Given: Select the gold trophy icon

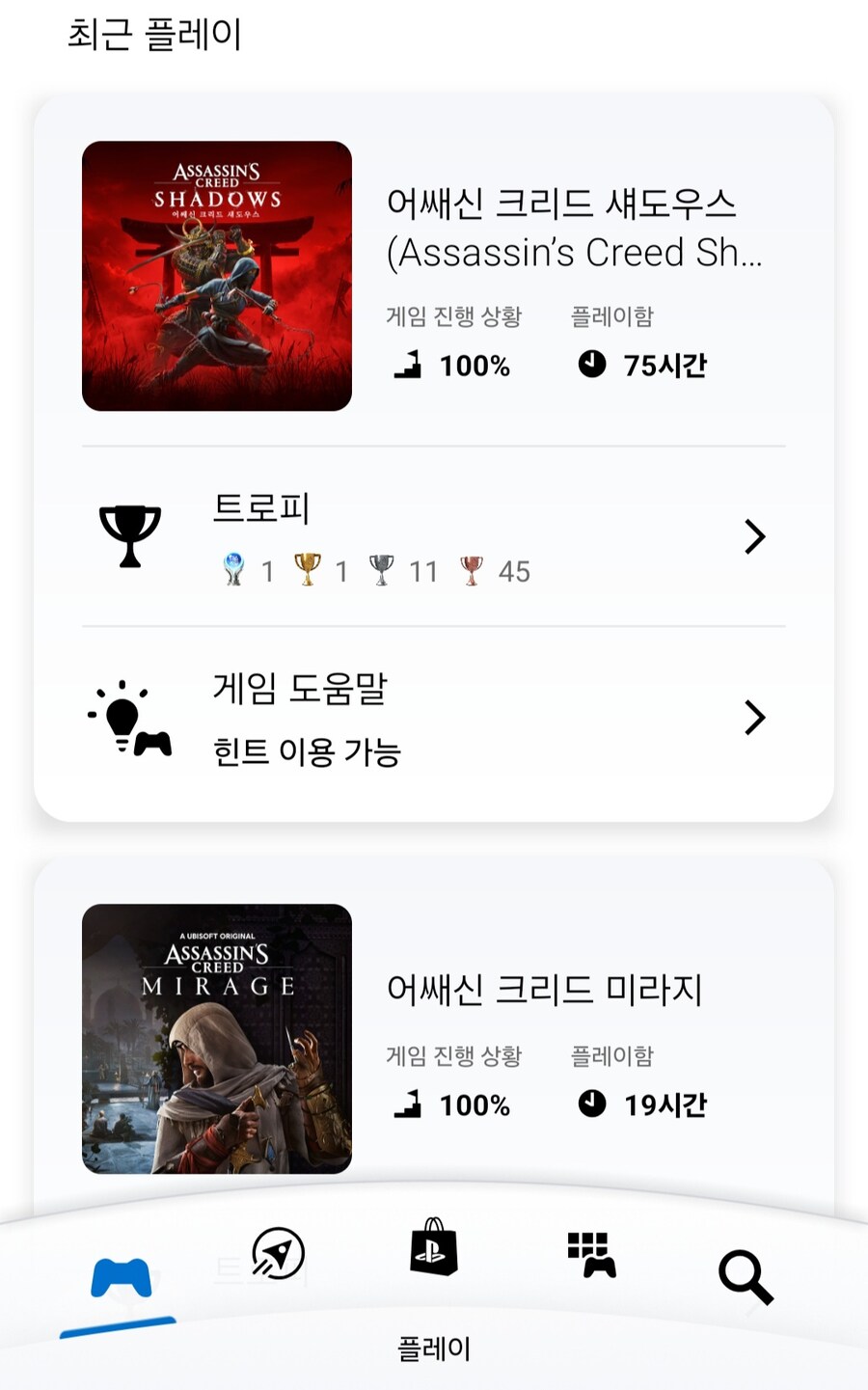Looking at the screenshot, I should [x=307, y=568].
